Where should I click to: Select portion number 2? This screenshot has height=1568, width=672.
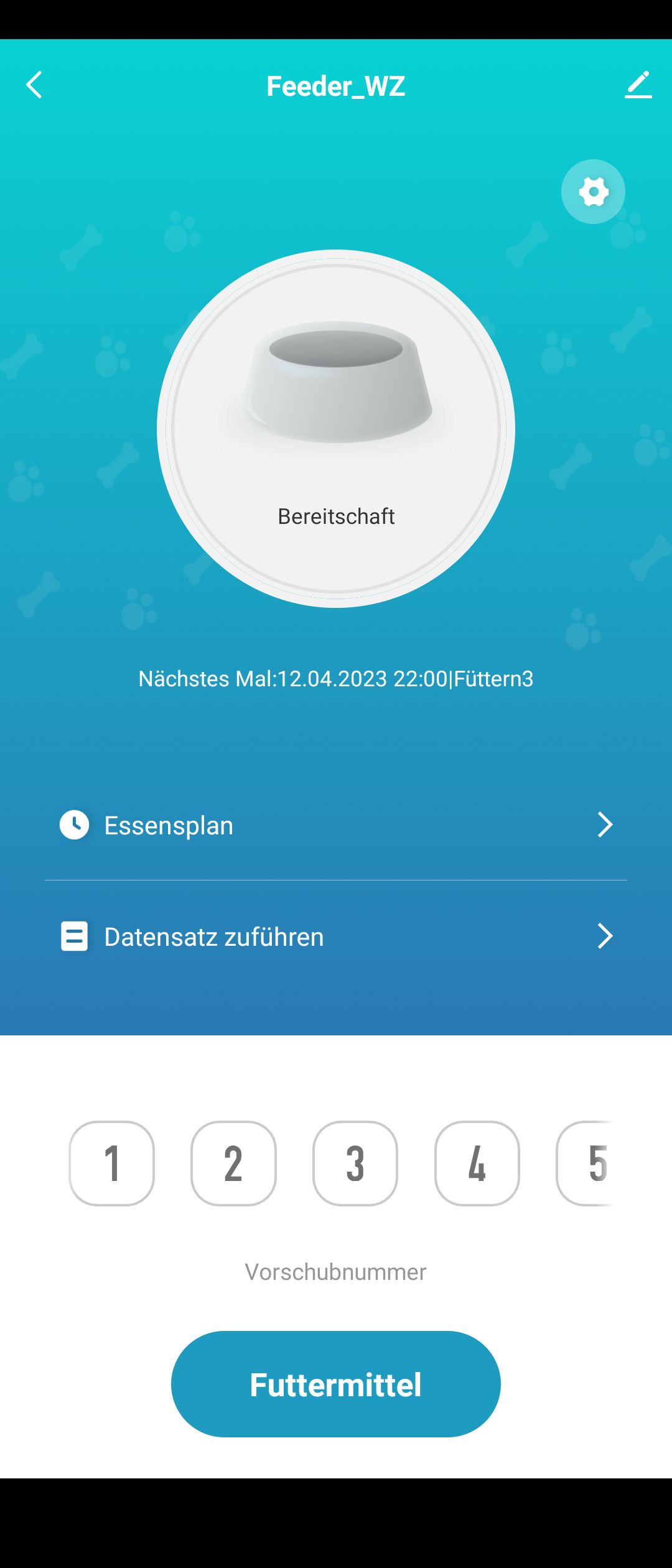pos(233,1163)
